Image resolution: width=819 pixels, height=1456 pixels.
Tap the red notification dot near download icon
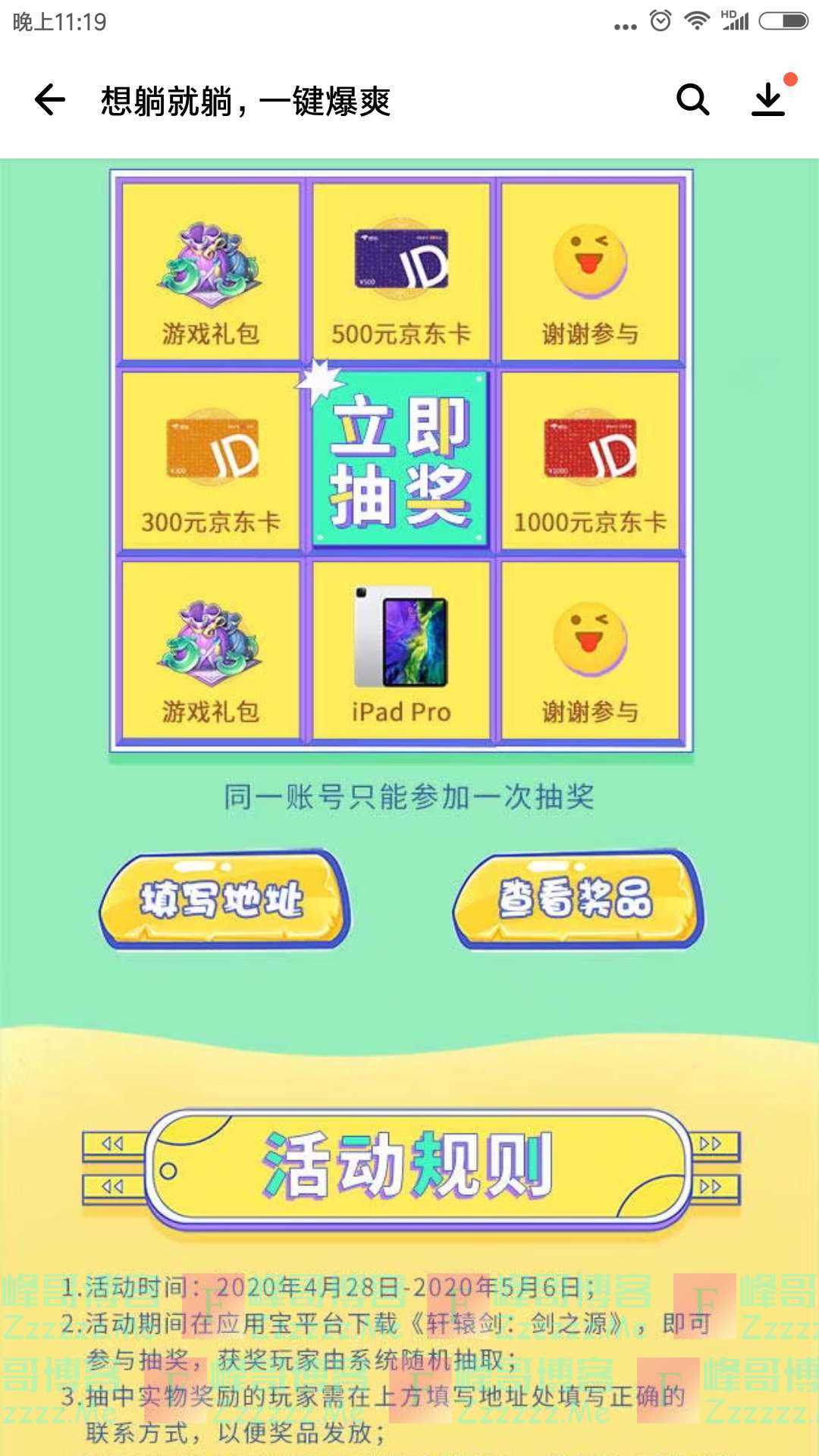(789, 79)
